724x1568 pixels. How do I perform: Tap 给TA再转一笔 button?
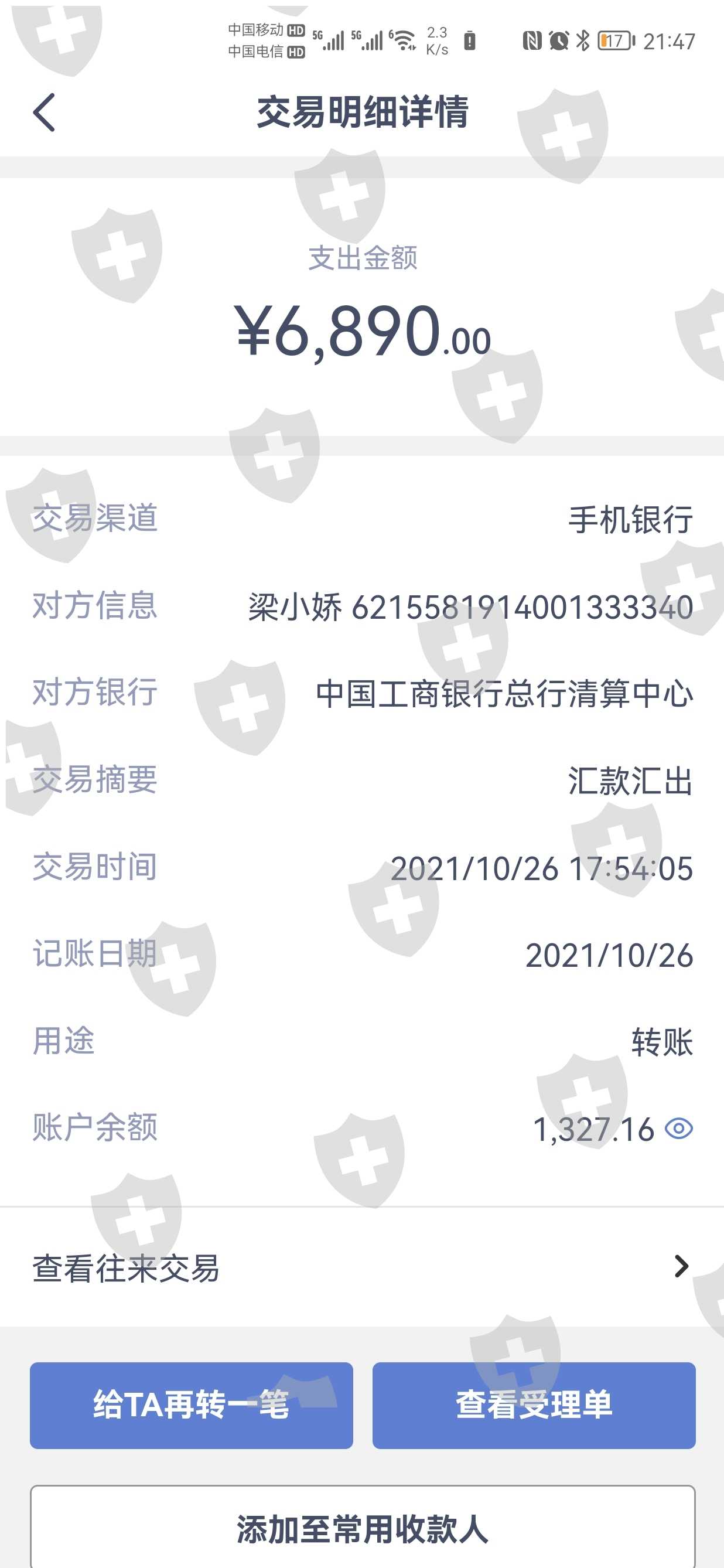(191, 1405)
